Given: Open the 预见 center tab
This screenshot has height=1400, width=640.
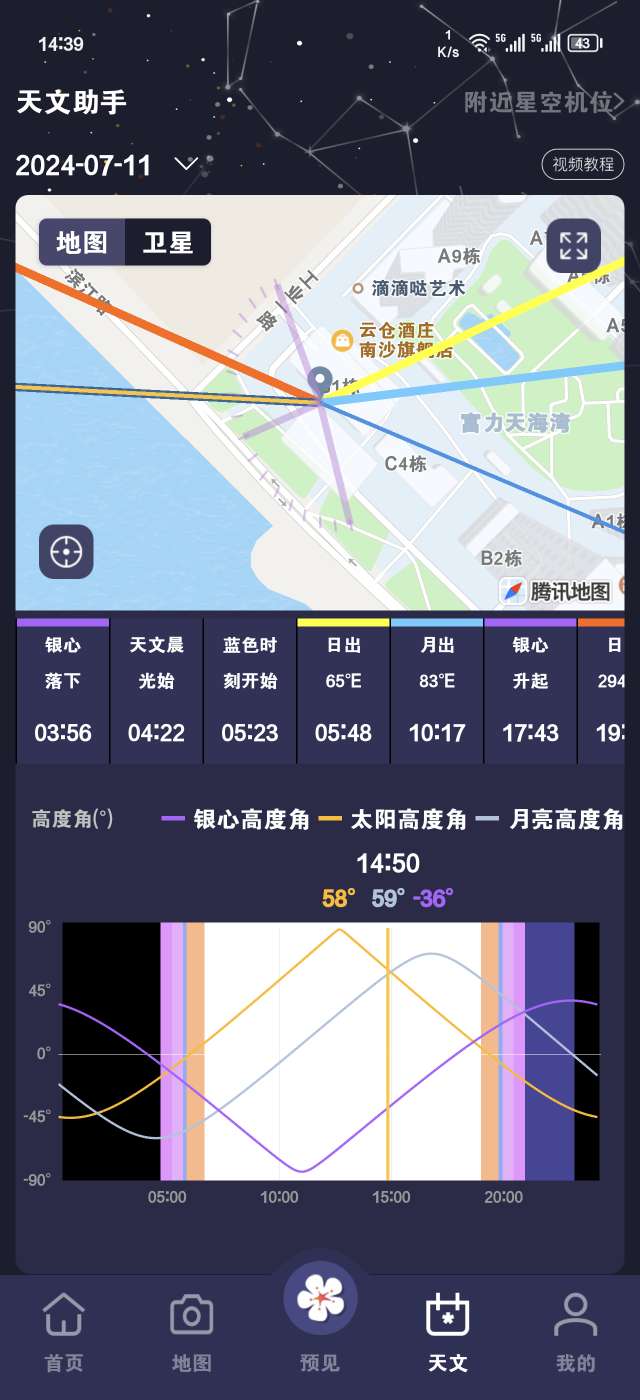Looking at the screenshot, I should (320, 1312).
